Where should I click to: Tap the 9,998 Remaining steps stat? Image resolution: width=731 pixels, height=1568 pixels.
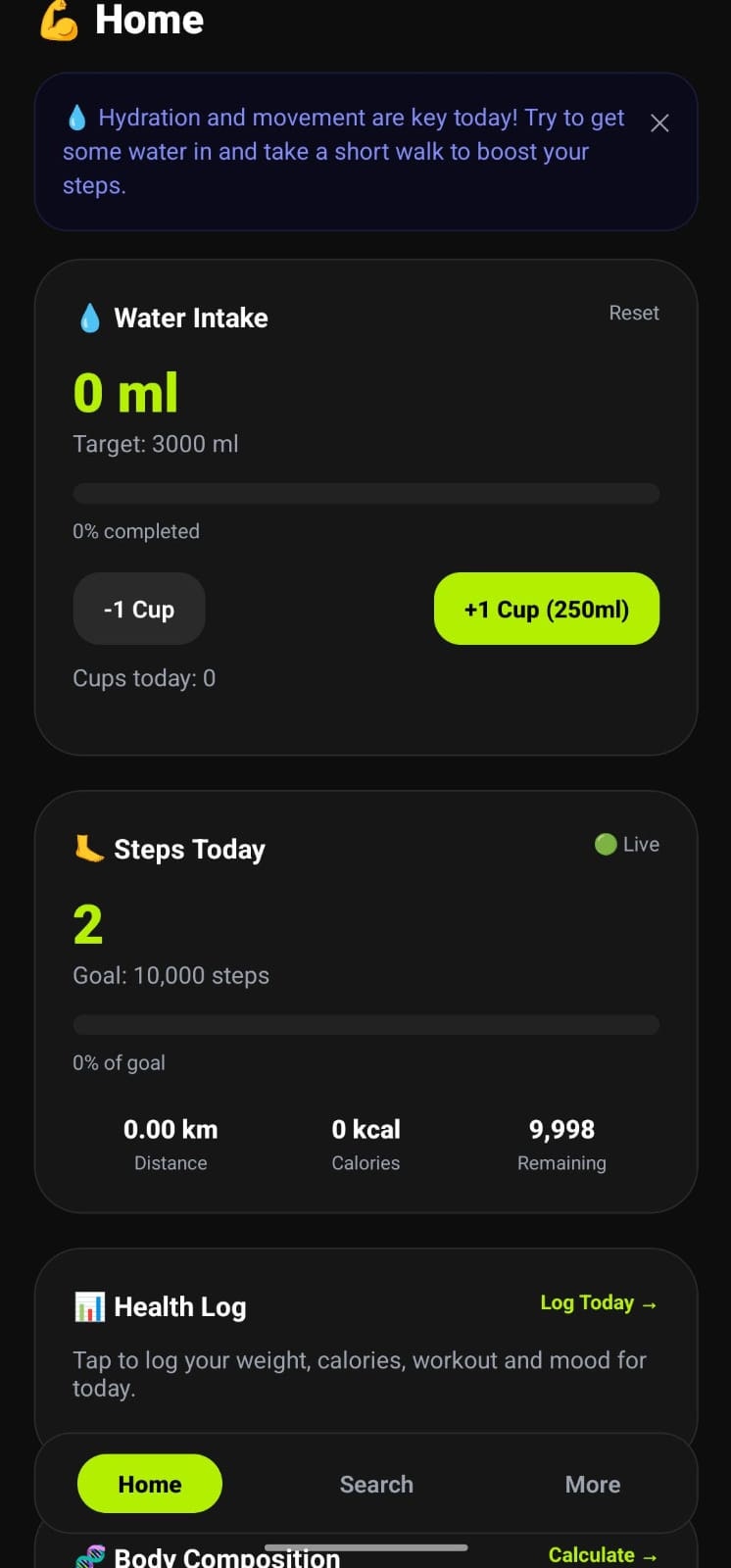(560, 1143)
